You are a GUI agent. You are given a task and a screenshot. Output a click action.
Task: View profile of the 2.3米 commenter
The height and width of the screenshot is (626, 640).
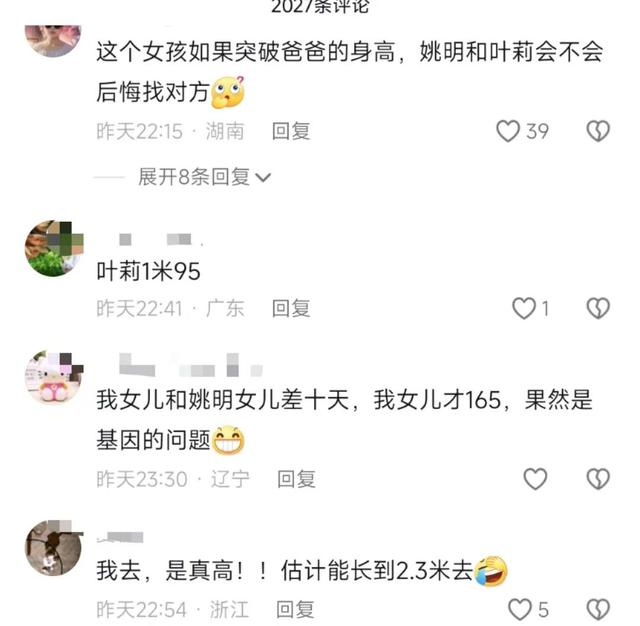(53, 548)
